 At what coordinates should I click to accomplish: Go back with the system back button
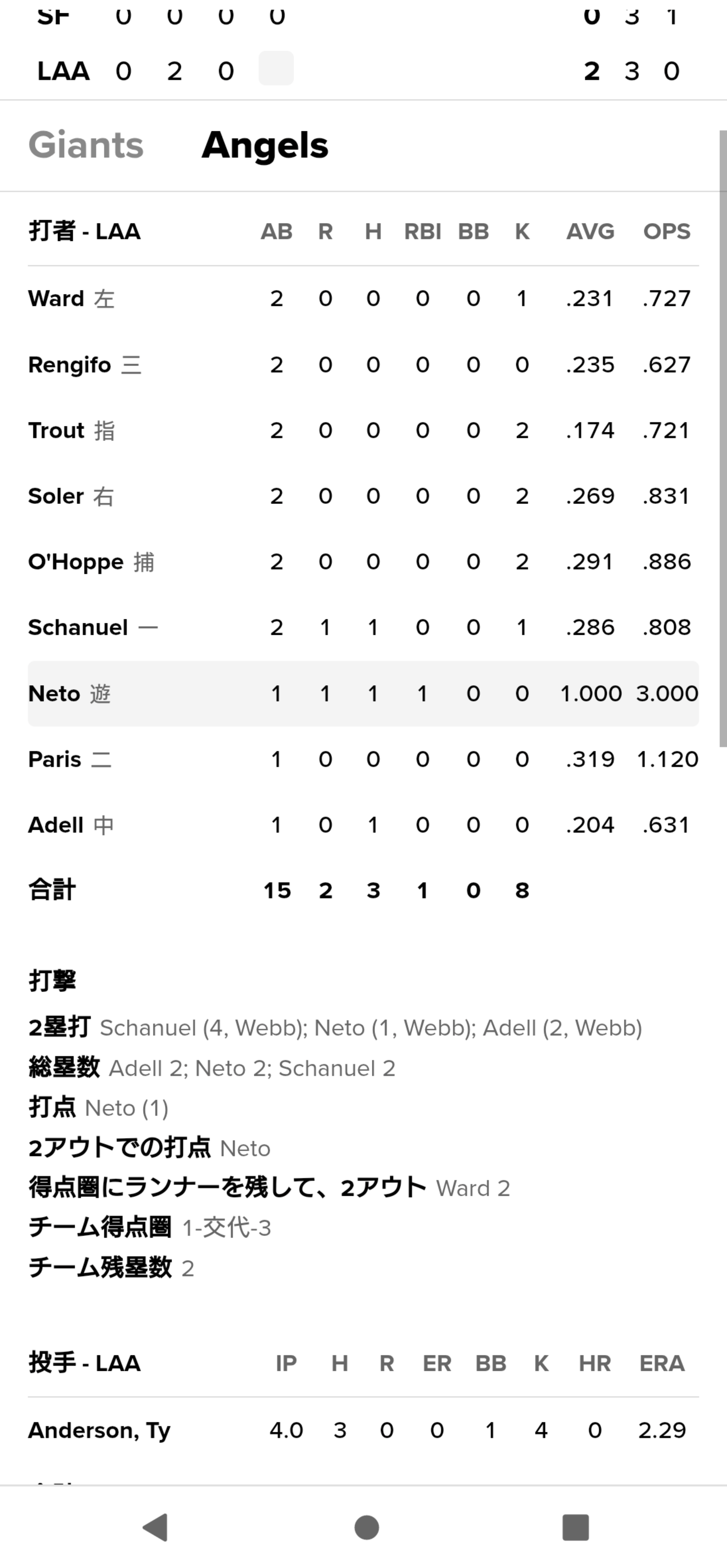point(155,1527)
